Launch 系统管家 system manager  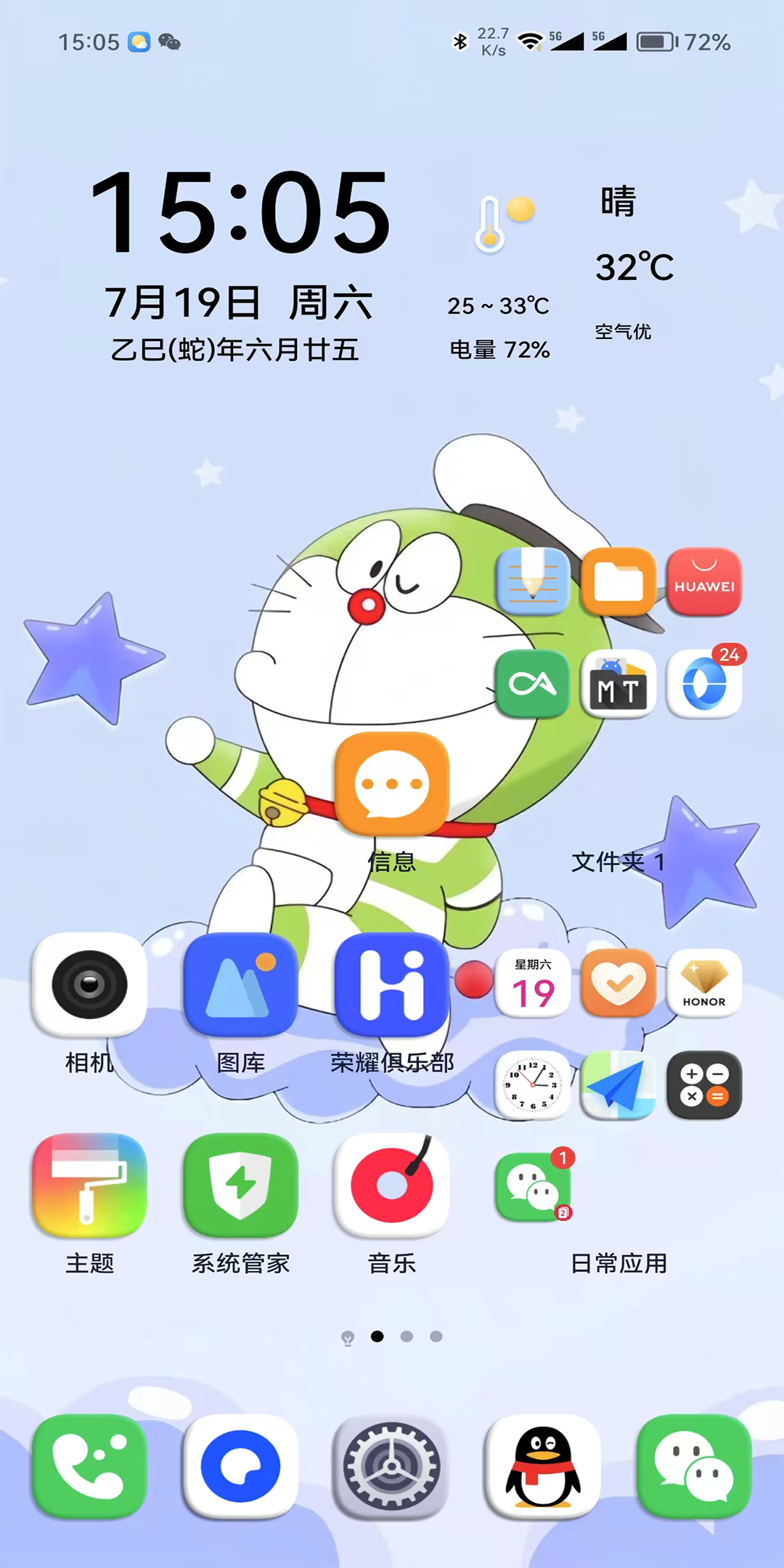(241, 1185)
